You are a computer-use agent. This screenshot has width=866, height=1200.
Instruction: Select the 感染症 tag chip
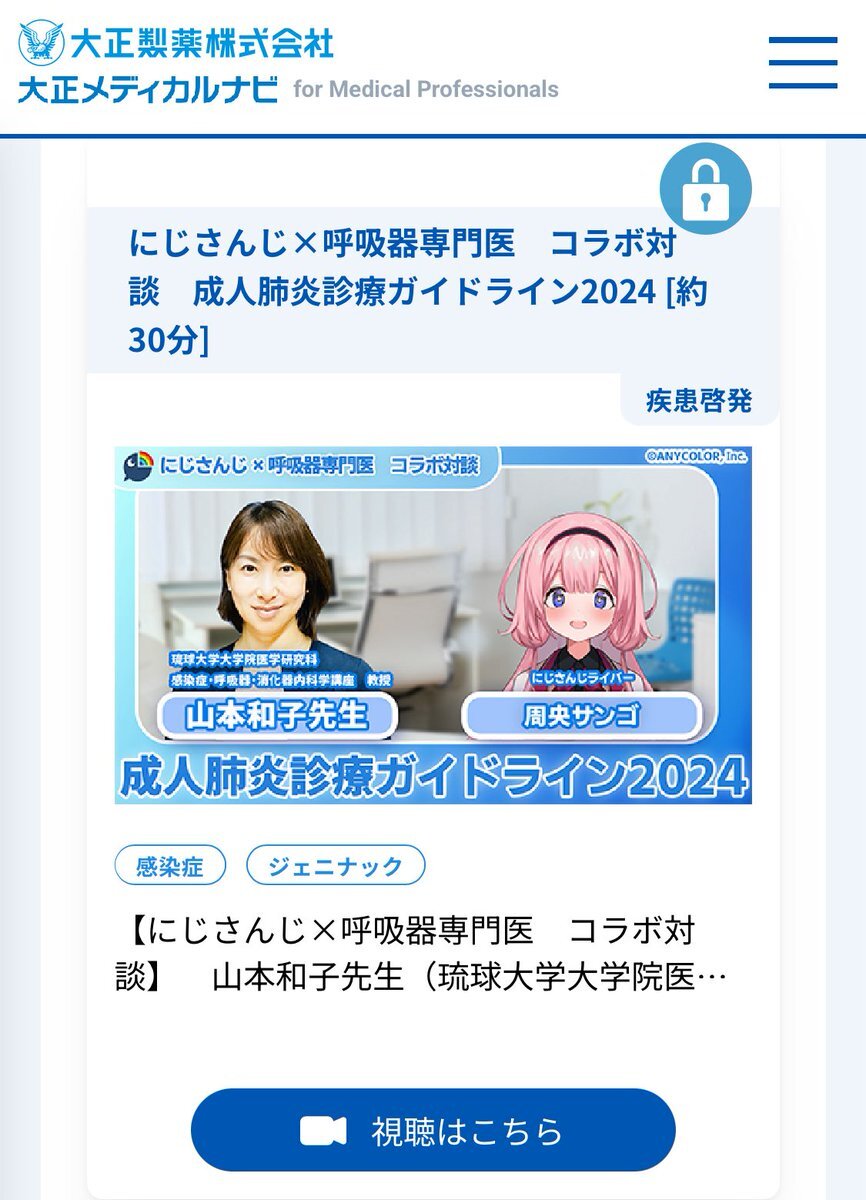(x=170, y=865)
